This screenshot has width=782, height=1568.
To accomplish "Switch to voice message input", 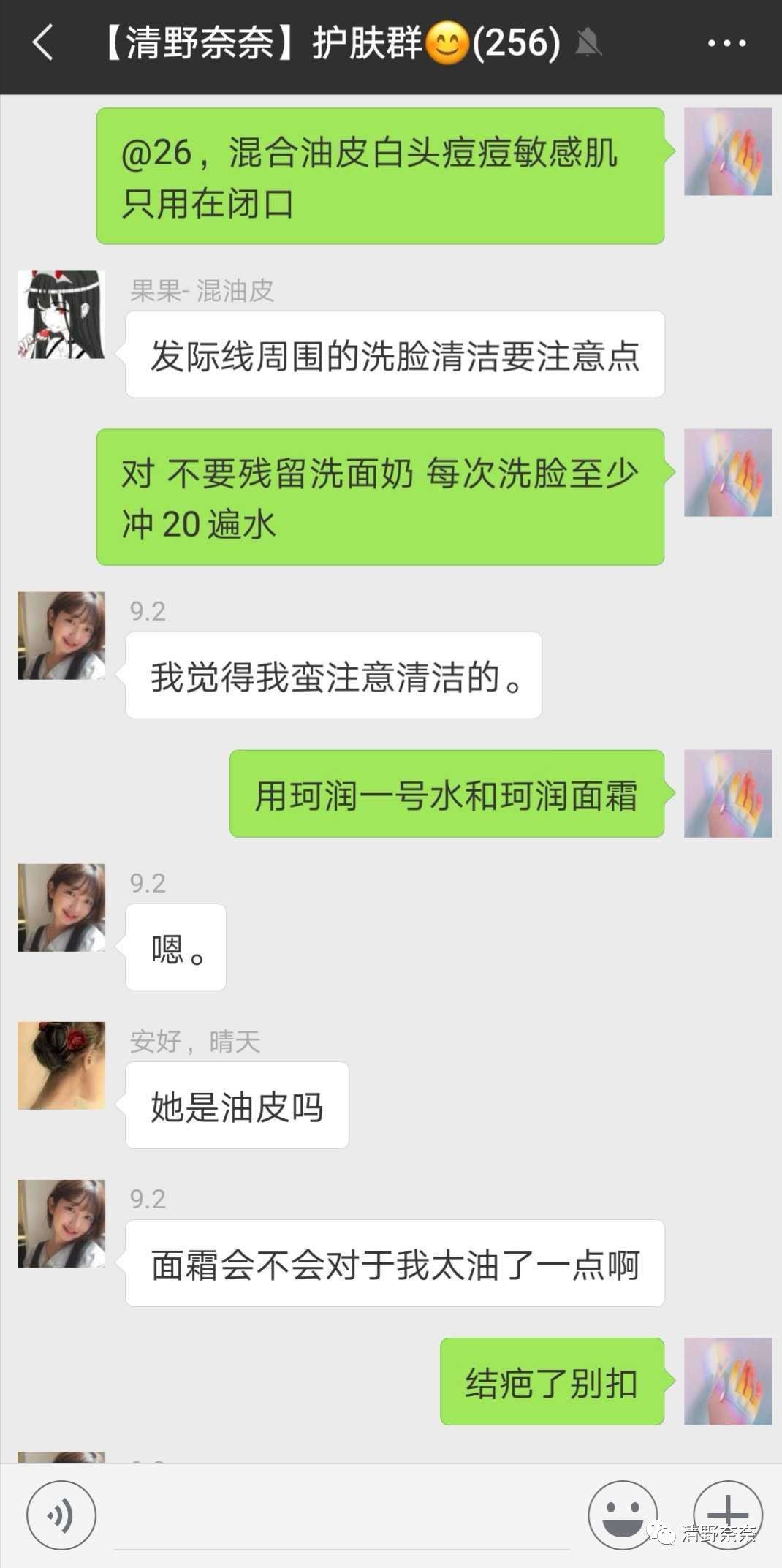I will (61, 1515).
